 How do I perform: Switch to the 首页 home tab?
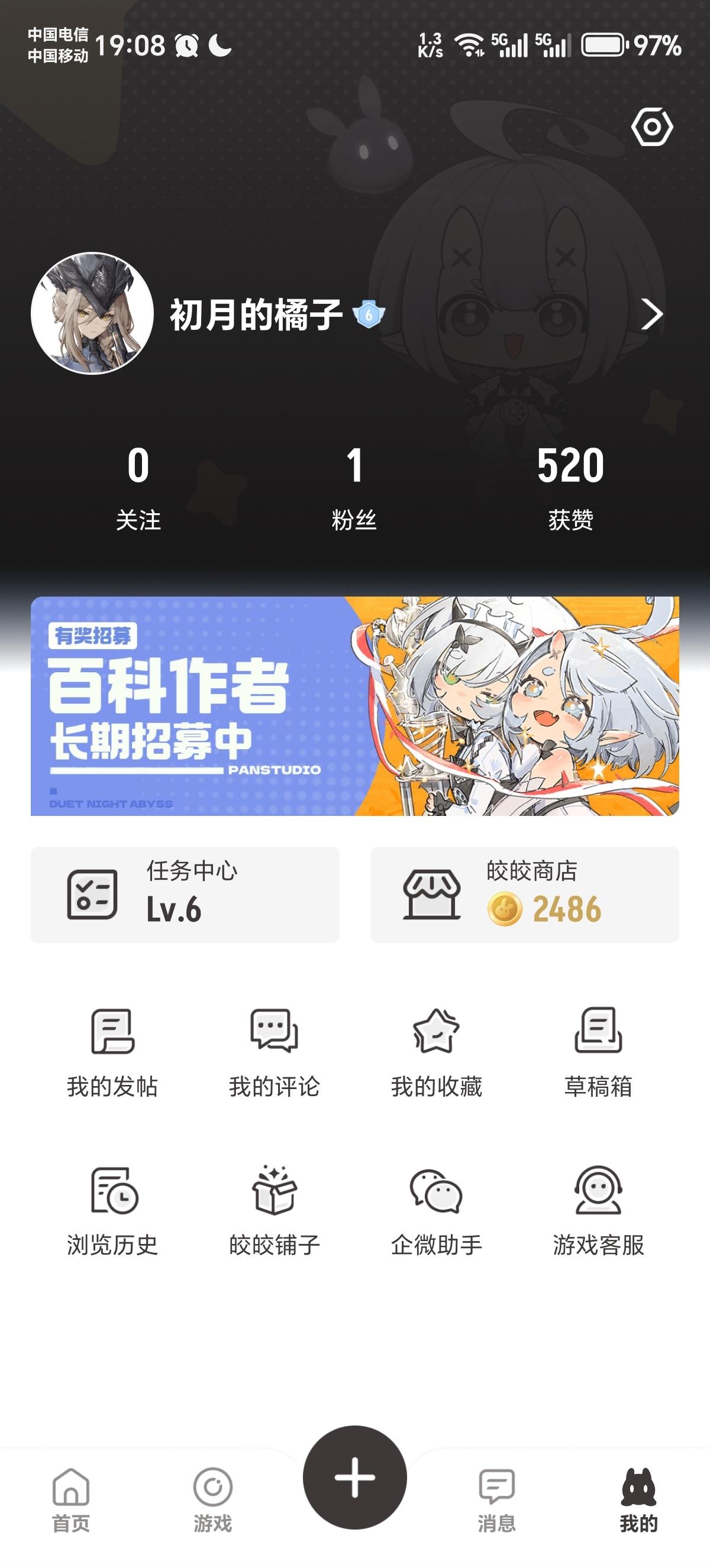[x=70, y=1499]
